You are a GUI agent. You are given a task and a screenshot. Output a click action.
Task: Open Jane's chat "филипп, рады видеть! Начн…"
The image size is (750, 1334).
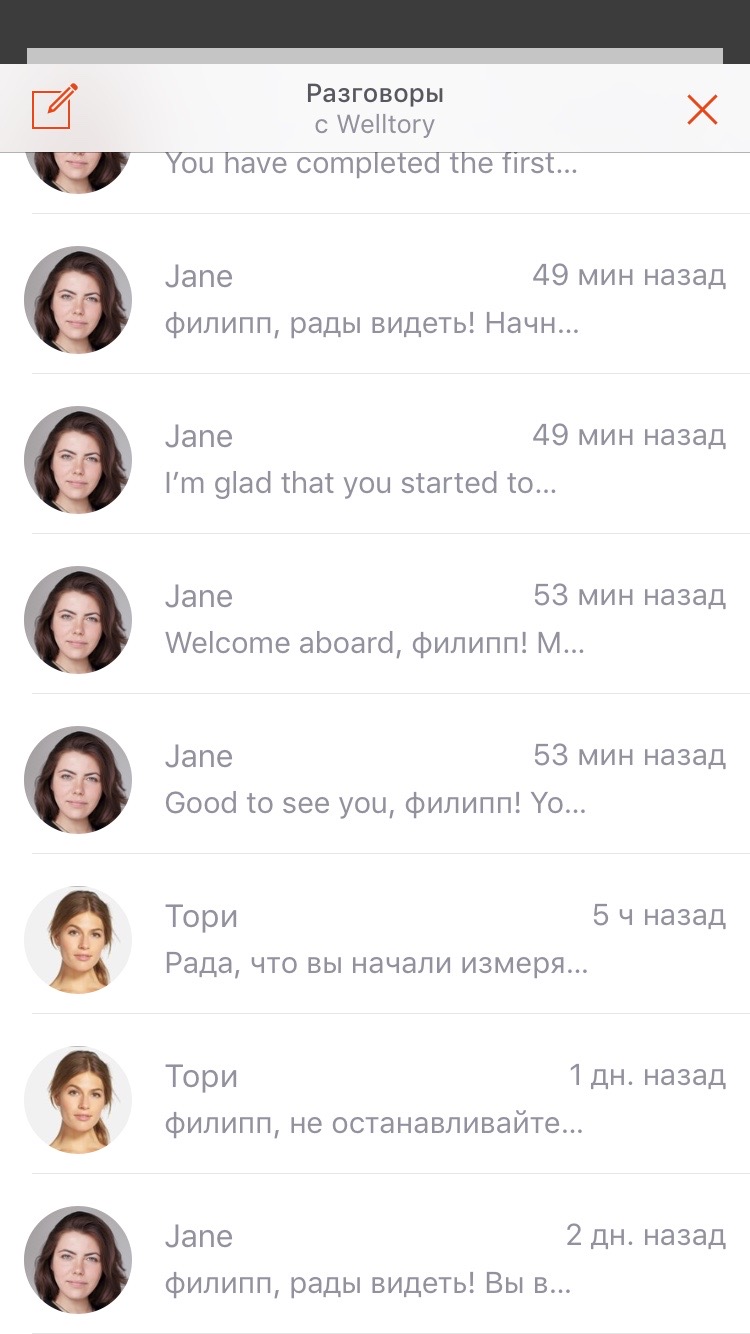[390, 300]
